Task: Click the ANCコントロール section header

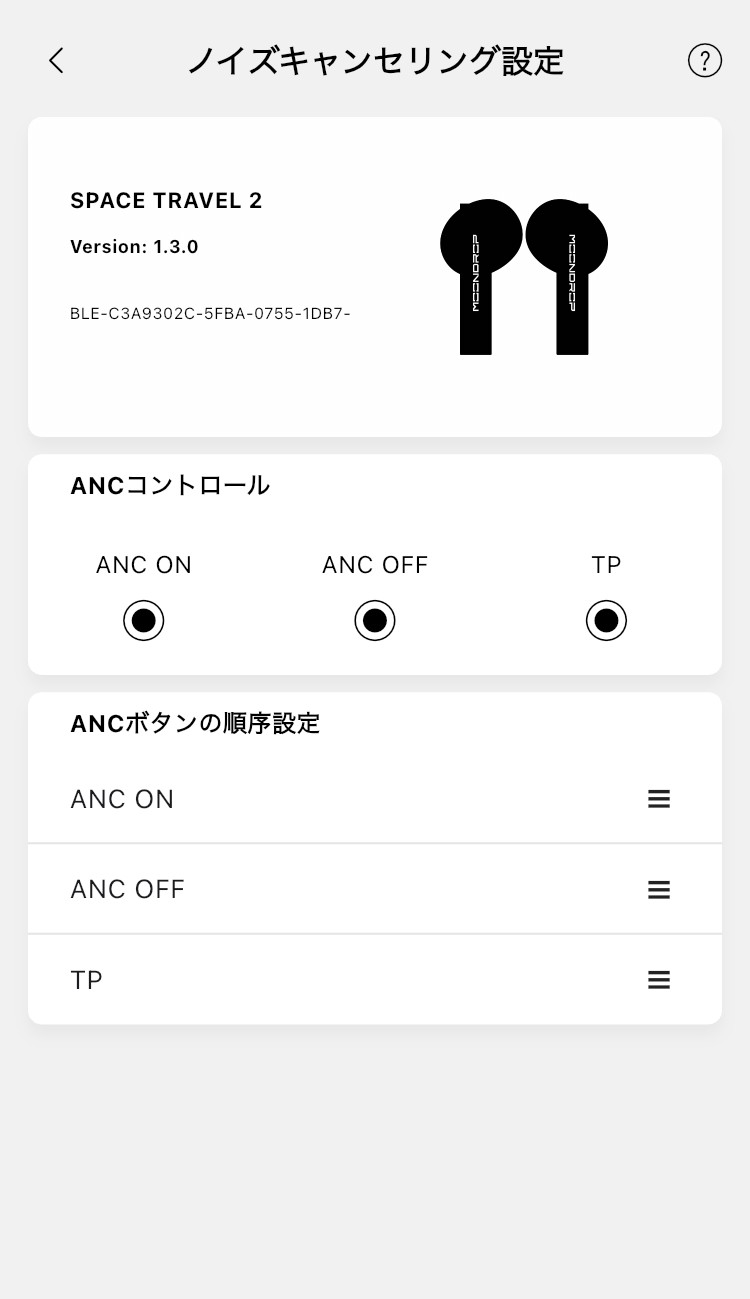Action: pyautogui.click(x=170, y=485)
